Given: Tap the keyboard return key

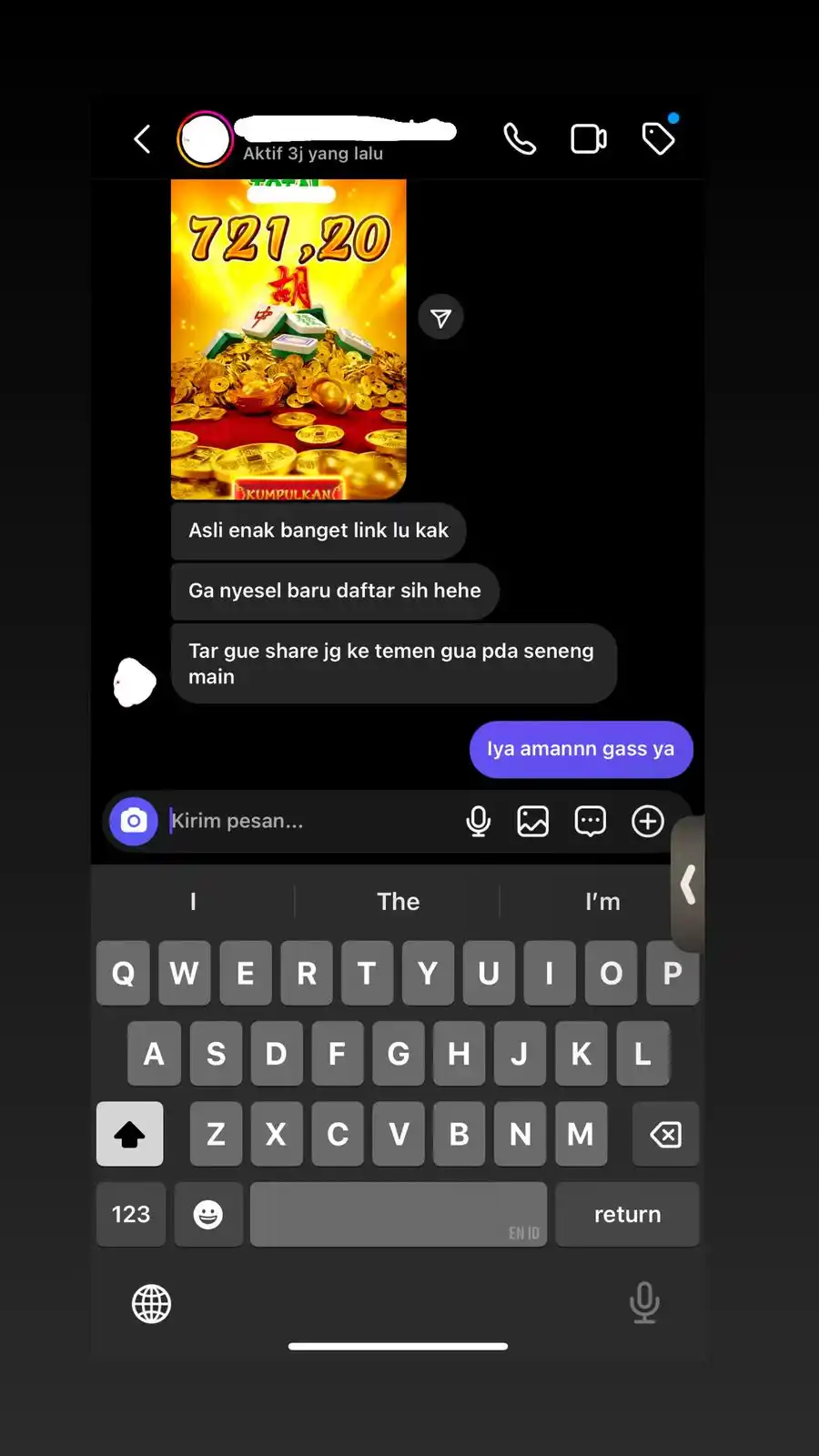Looking at the screenshot, I should [627, 1214].
